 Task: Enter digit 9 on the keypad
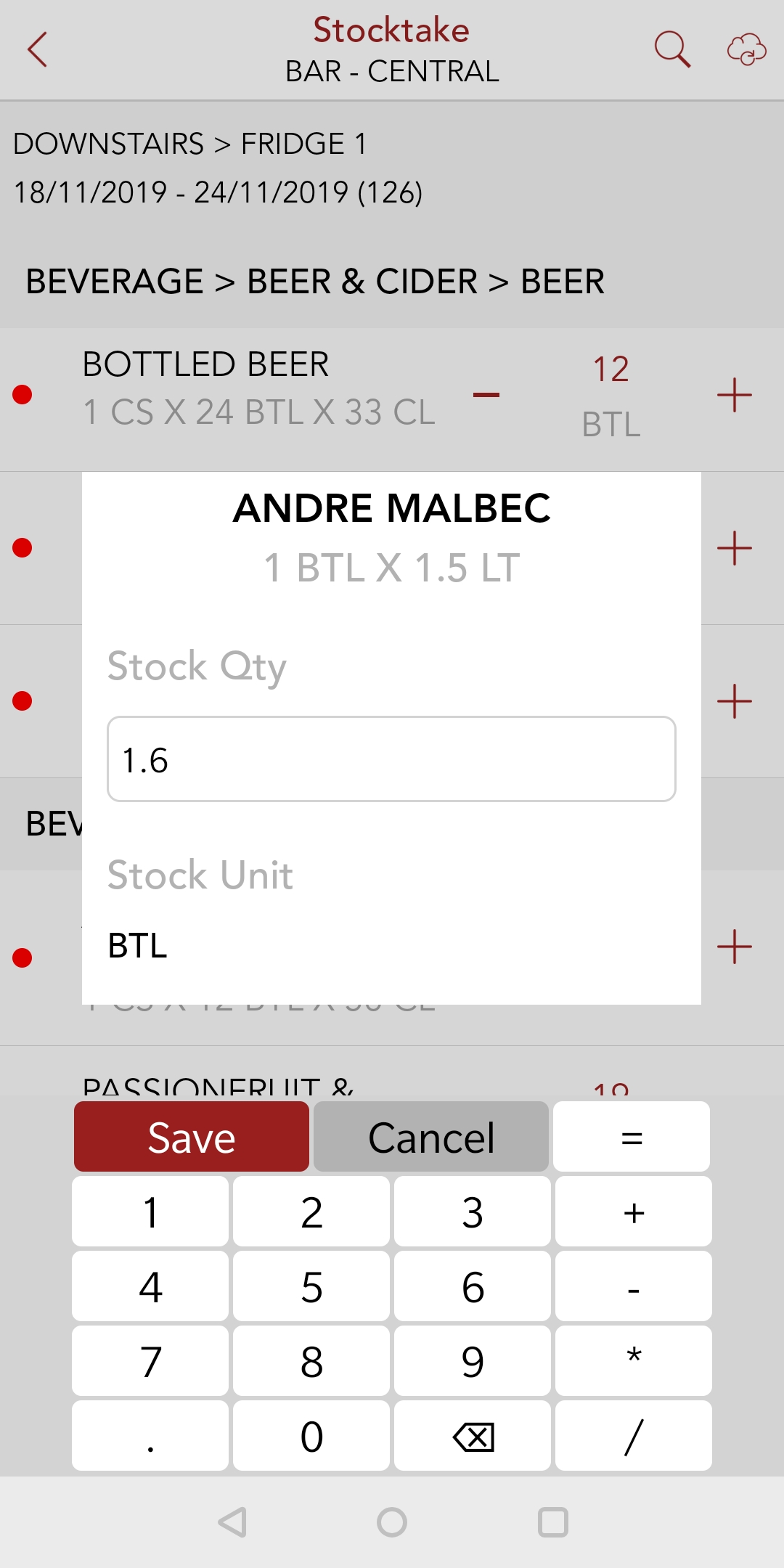pyautogui.click(x=473, y=1361)
